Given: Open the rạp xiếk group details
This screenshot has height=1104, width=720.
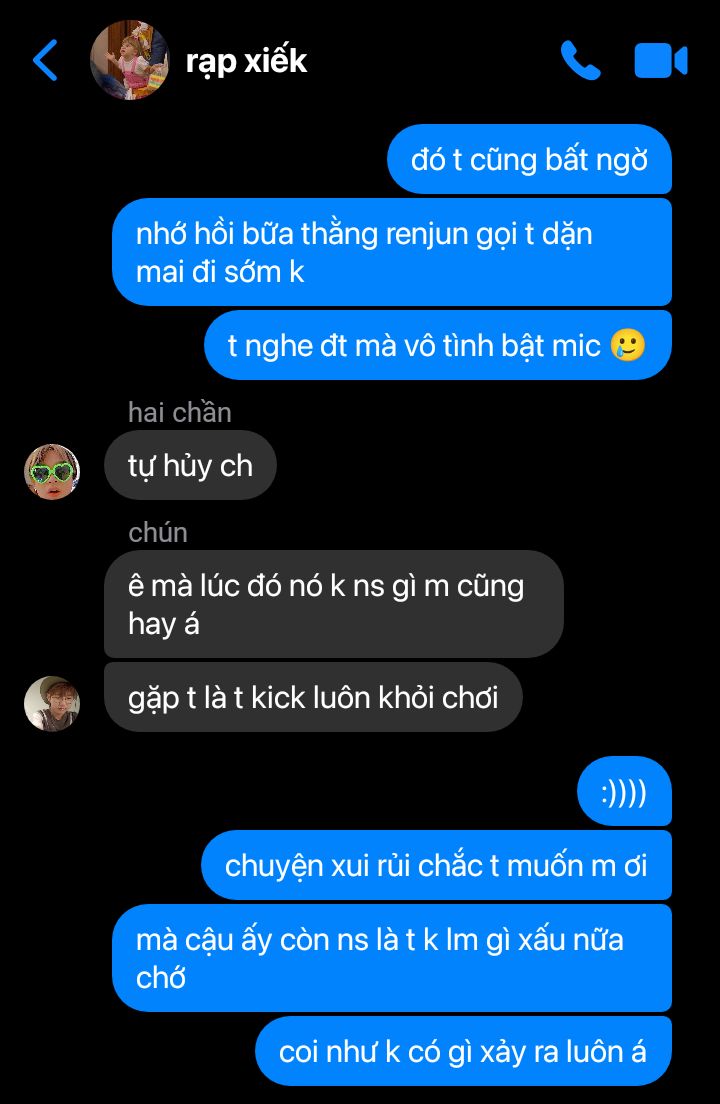Looking at the screenshot, I should [246, 61].
